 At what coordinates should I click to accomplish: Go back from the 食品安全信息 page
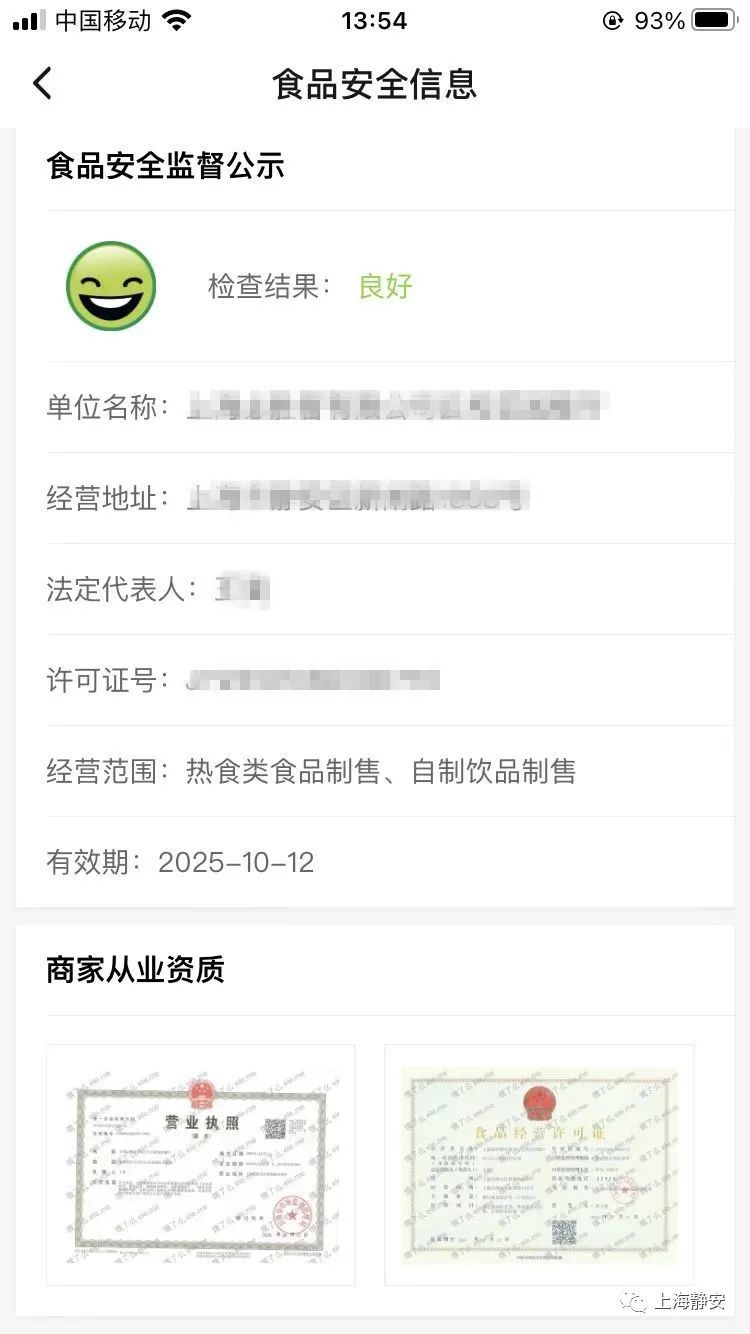pyautogui.click(x=42, y=84)
